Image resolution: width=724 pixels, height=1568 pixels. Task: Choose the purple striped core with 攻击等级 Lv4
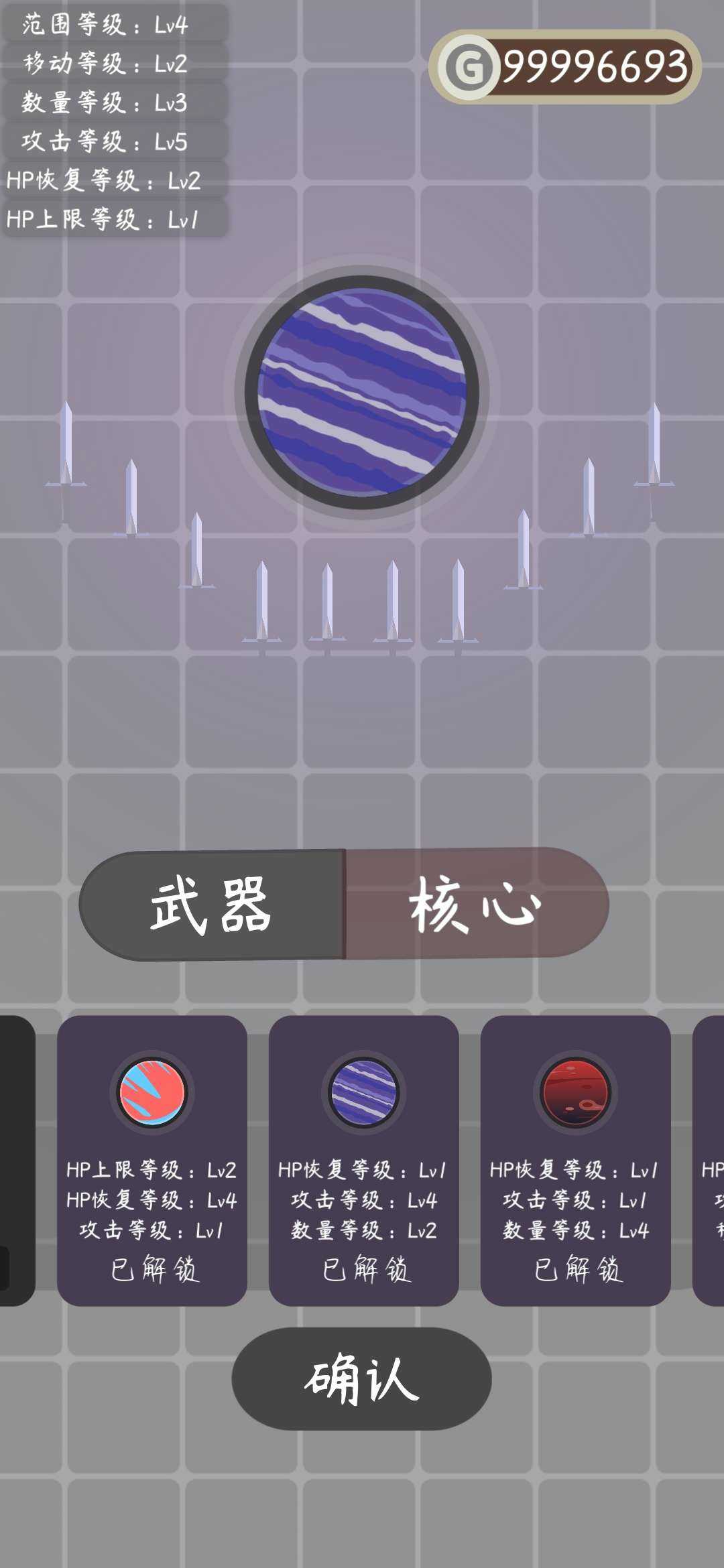364,1161
